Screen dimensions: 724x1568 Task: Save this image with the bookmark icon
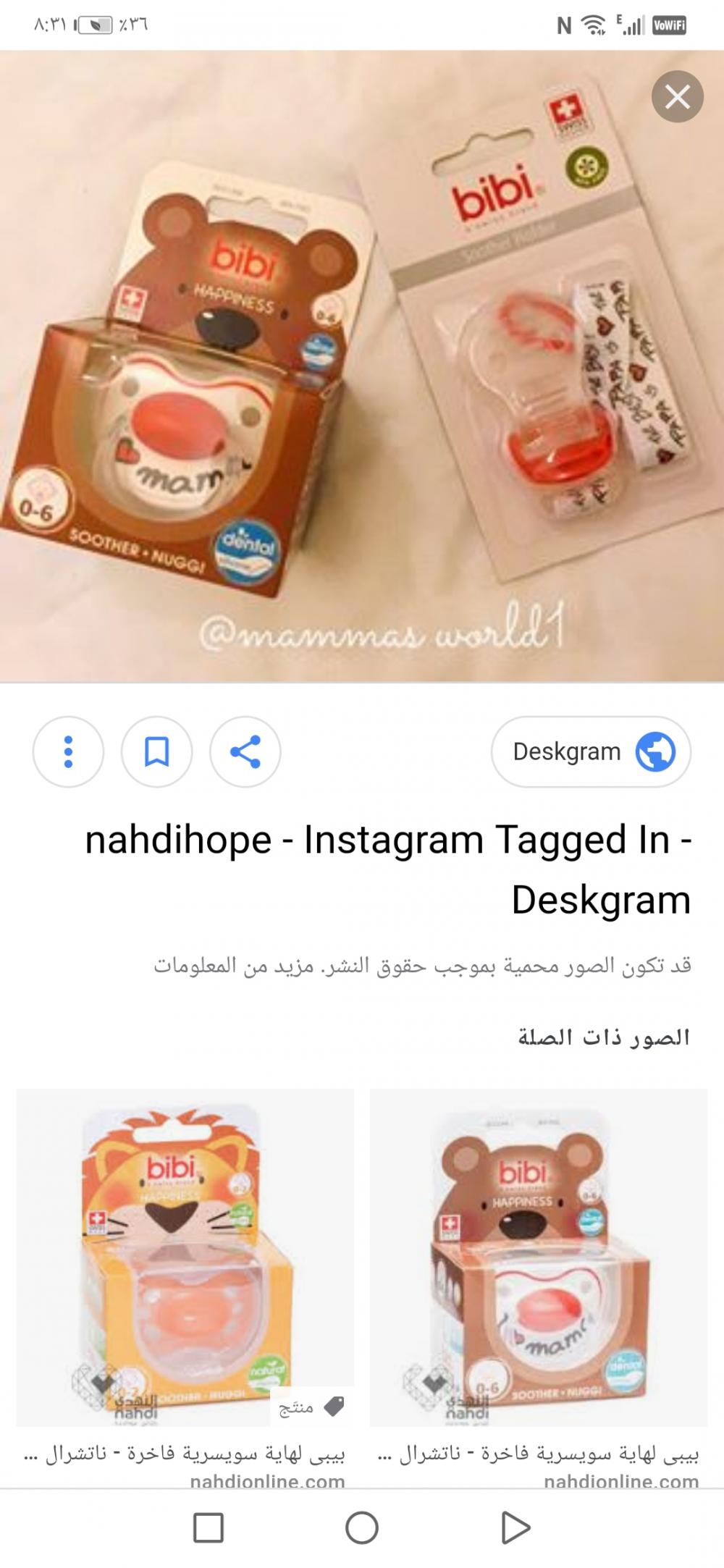(156, 752)
